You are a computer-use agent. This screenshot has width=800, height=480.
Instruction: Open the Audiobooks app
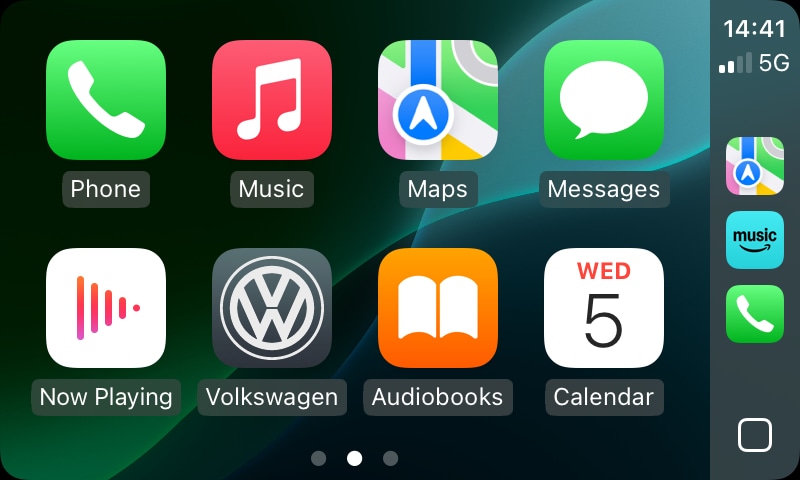(437, 308)
